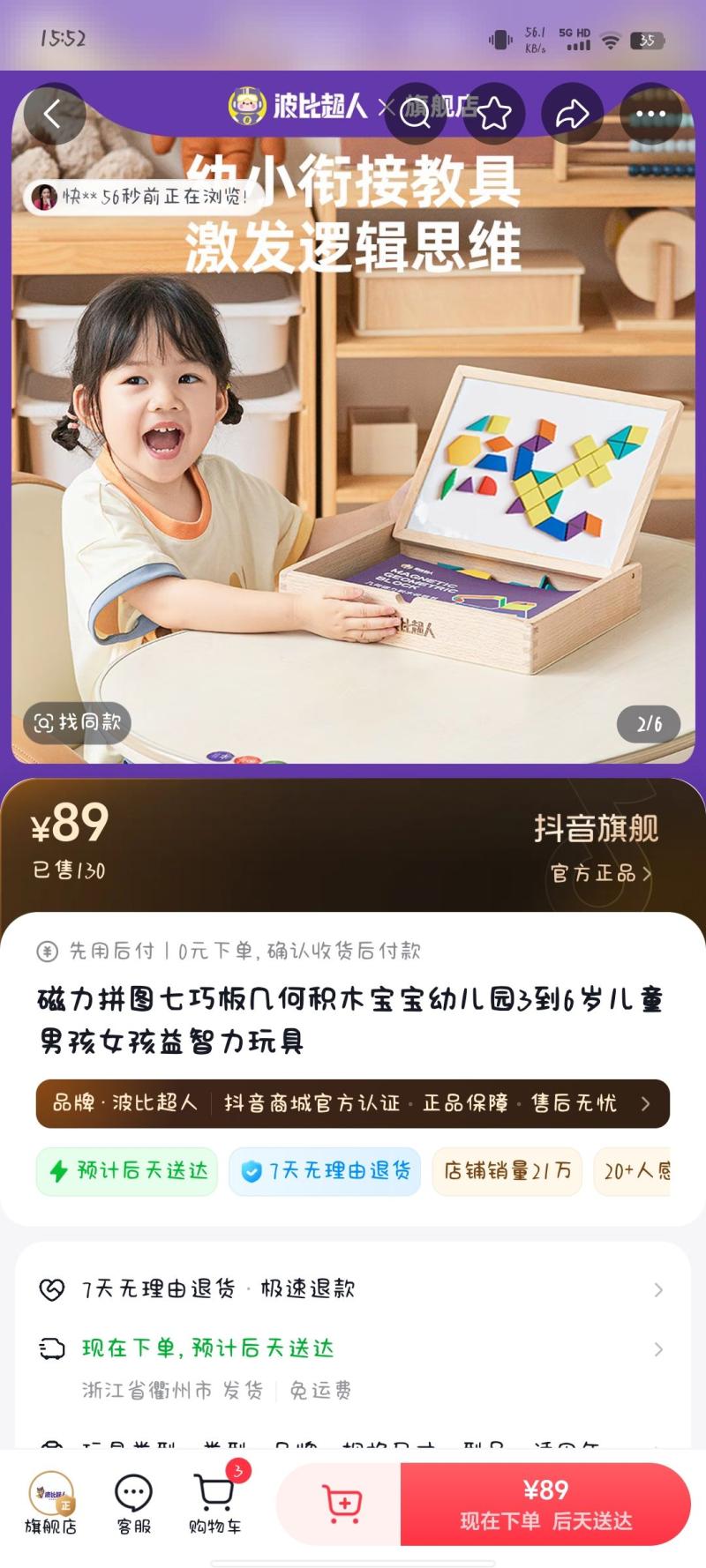
Task: Open the 7天无理由退货 · 极速退款 row
Action: click(x=352, y=1289)
